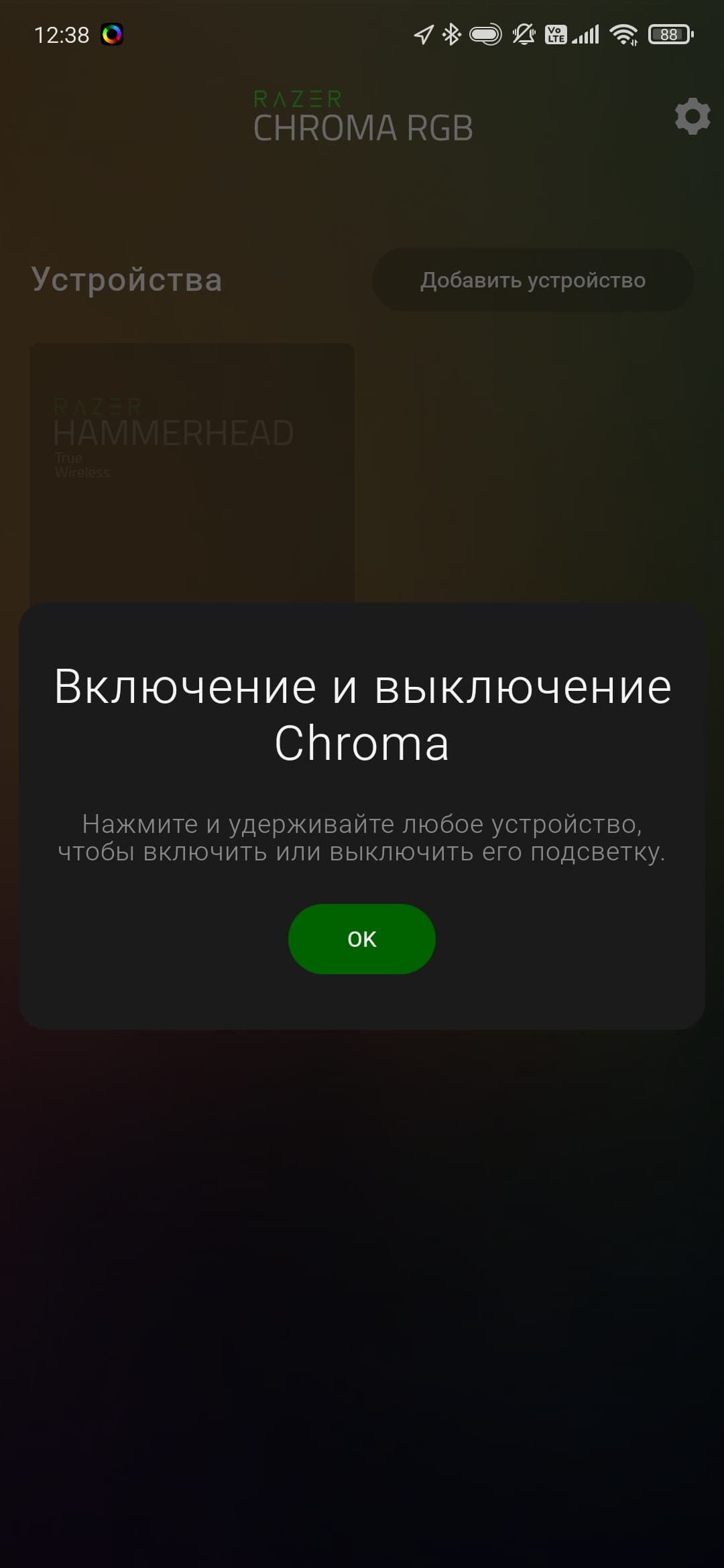
Task: Open settings via the gear icon
Action: pos(692,117)
